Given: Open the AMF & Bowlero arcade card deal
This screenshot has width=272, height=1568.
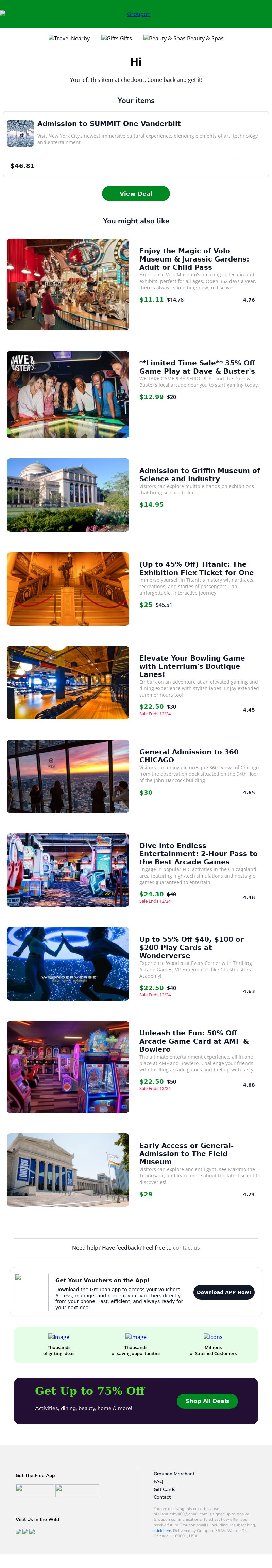Looking at the screenshot, I should (x=194, y=1041).
